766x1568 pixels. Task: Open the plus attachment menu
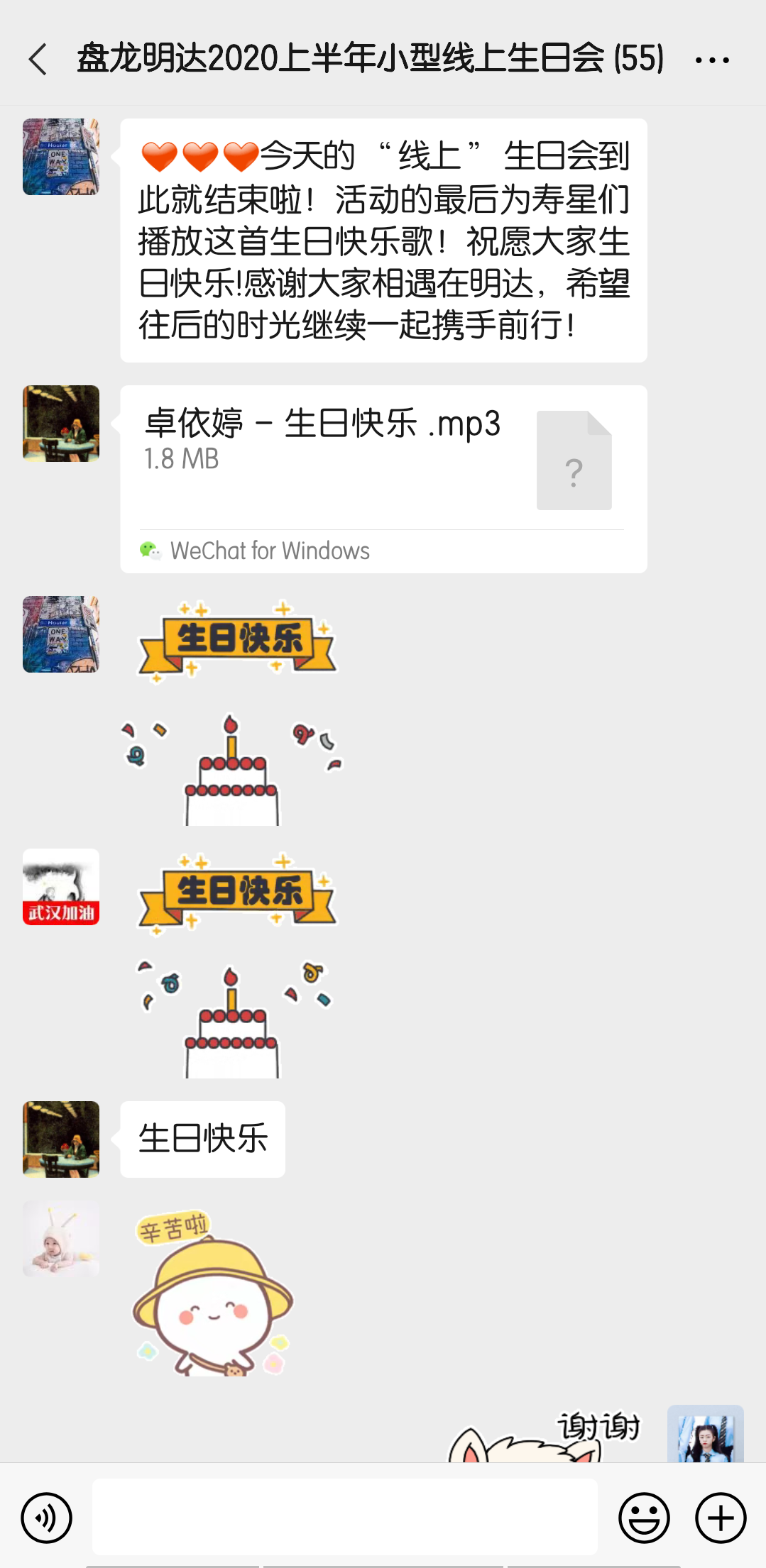721,1518
